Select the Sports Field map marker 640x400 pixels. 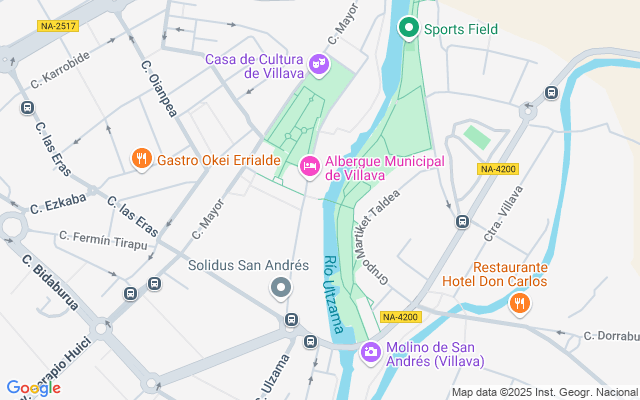(408, 28)
